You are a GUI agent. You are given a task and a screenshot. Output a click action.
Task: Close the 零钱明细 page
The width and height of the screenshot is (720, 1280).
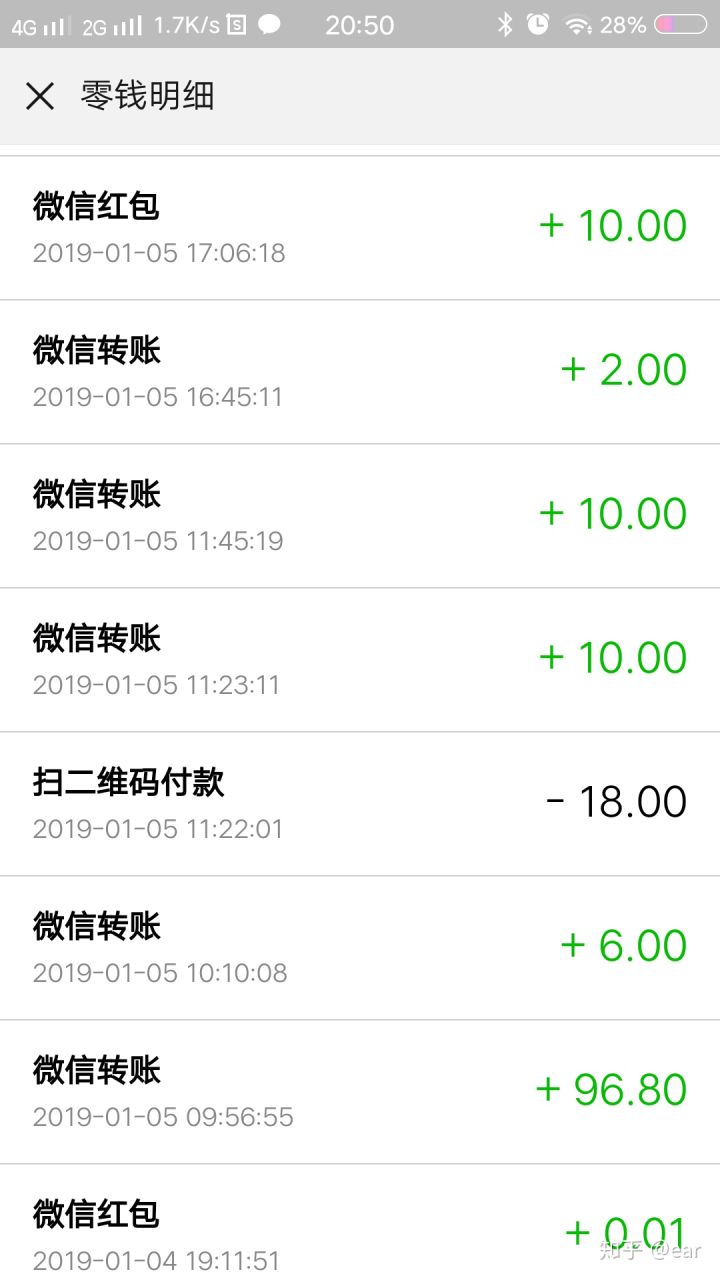[40, 96]
